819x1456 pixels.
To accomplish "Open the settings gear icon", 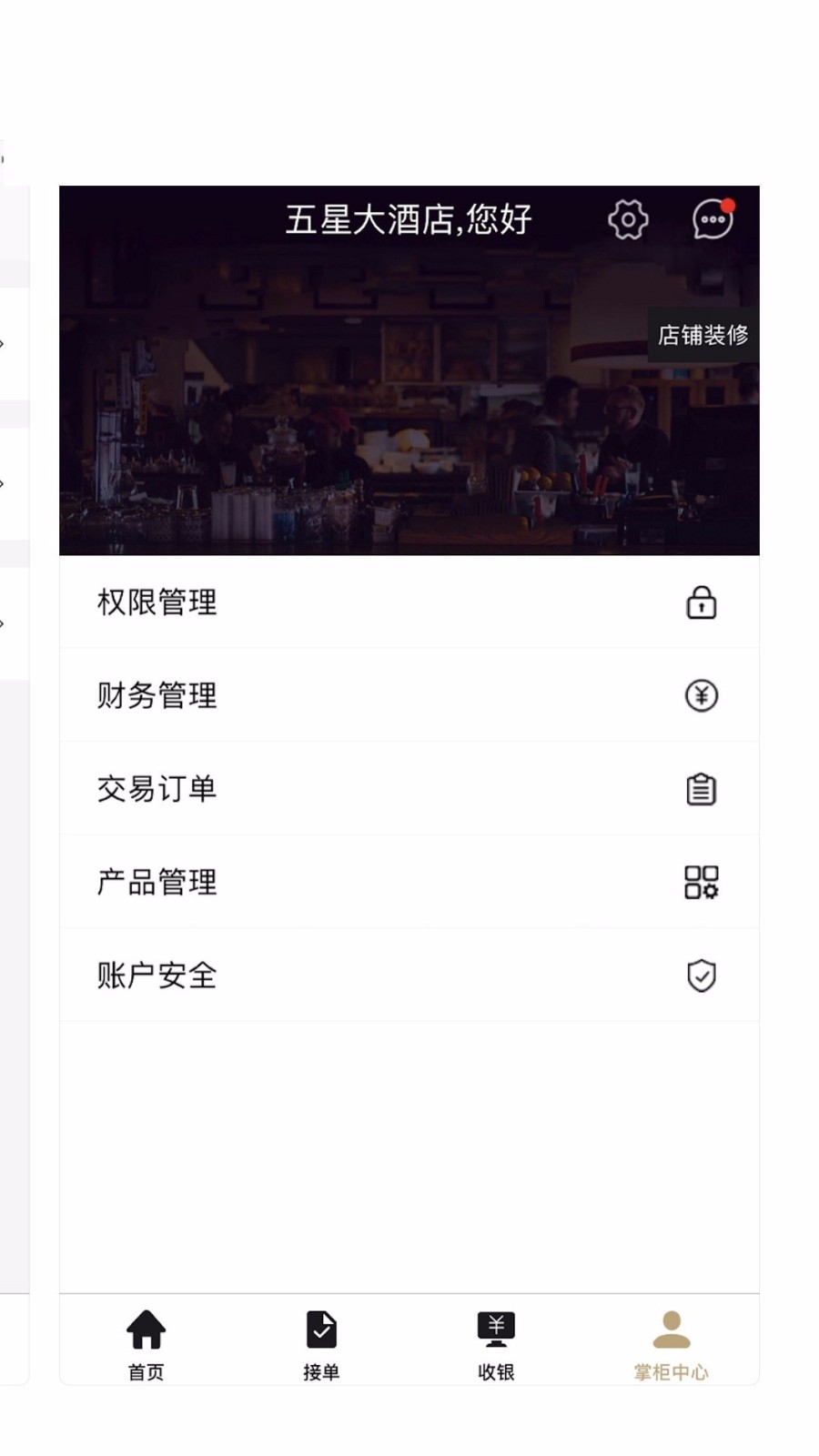I will tap(628, 219).
